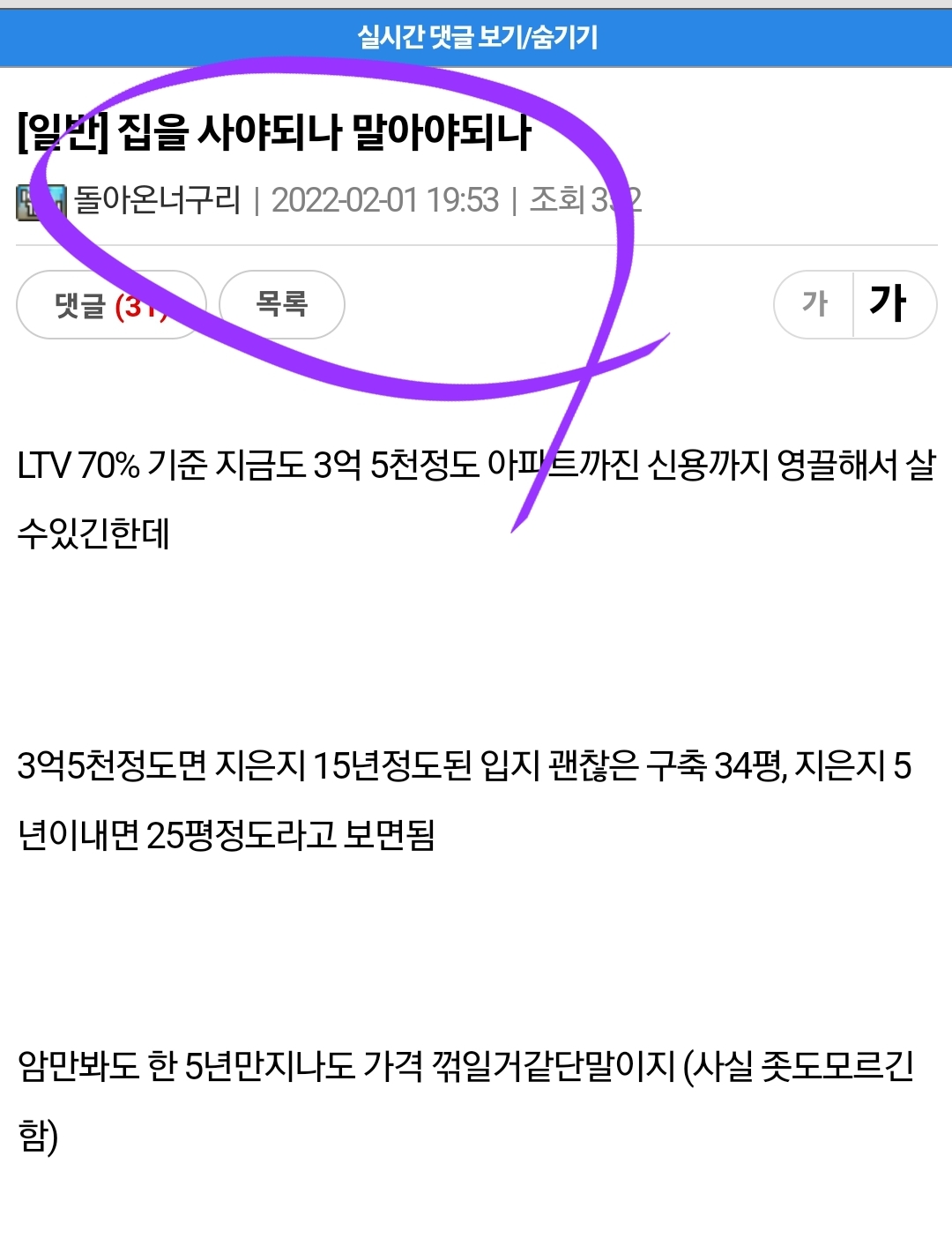Toggle the 실시간 댓글 보기/숨기기 bar
Image resolution: width=952 pixels, height=1253 pixels.
(x=476, y=37)
